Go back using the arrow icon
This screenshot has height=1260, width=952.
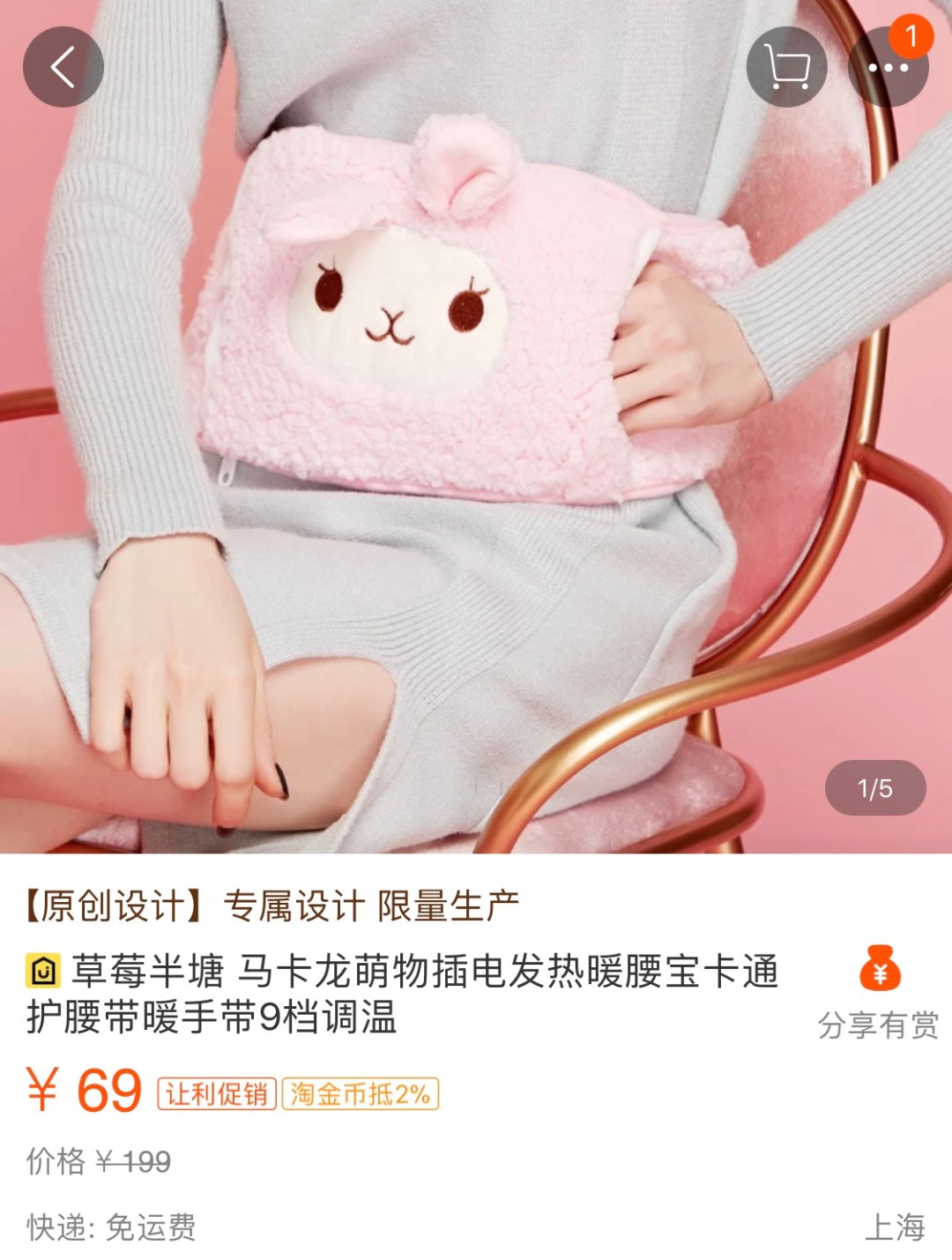pyautogui.click(x=63, y=67)
